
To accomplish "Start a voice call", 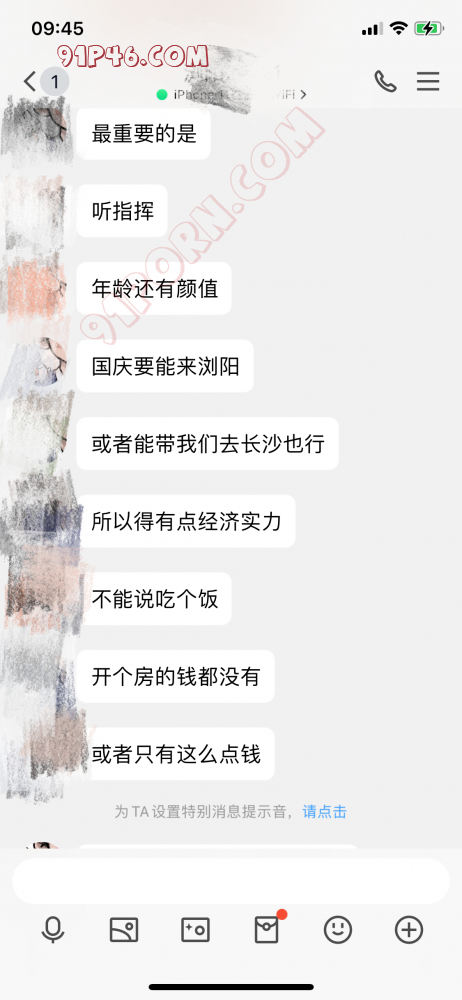I will (385, 82).
